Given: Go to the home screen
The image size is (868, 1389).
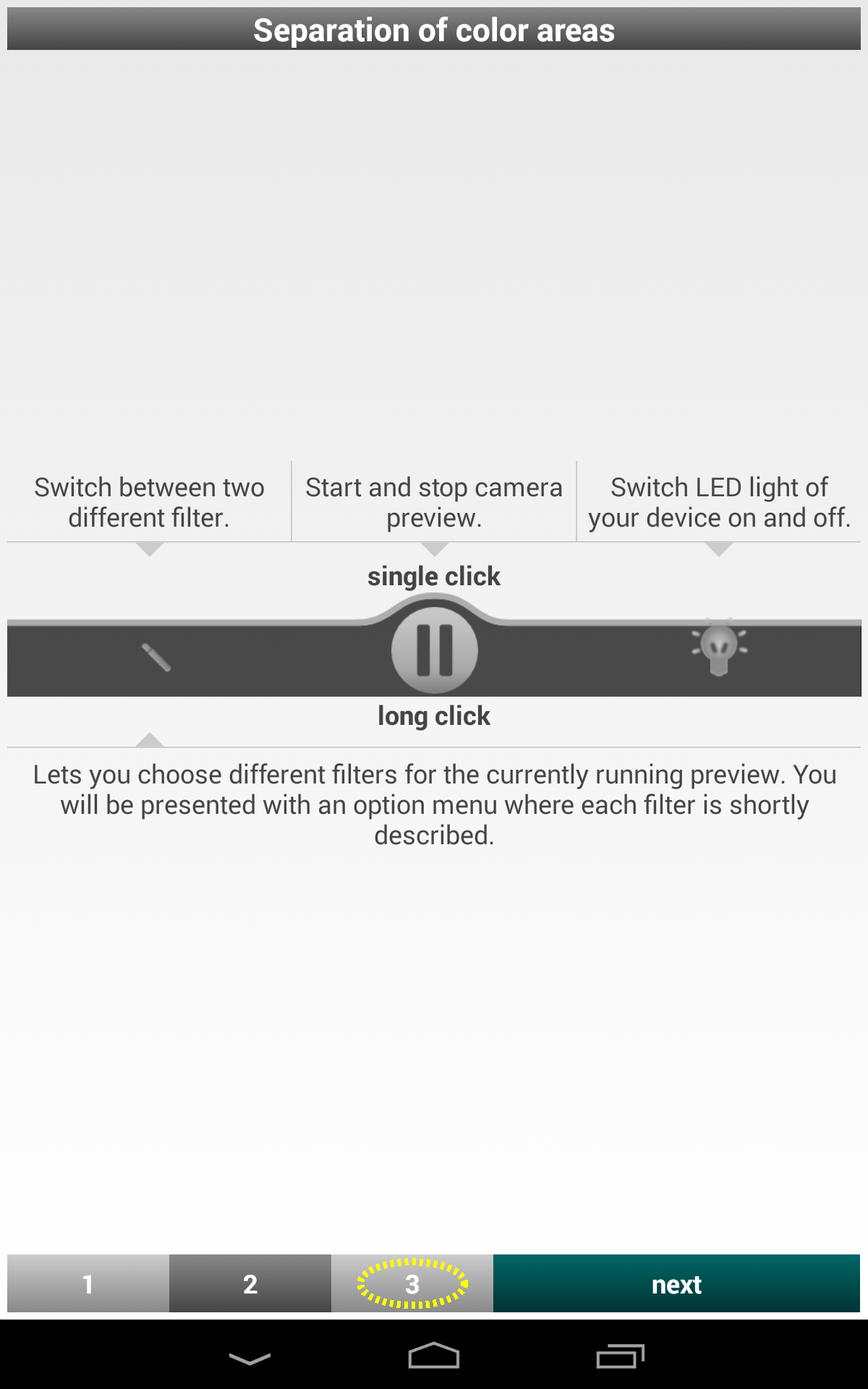Looking at the screenshot, I should (434, 1356).
